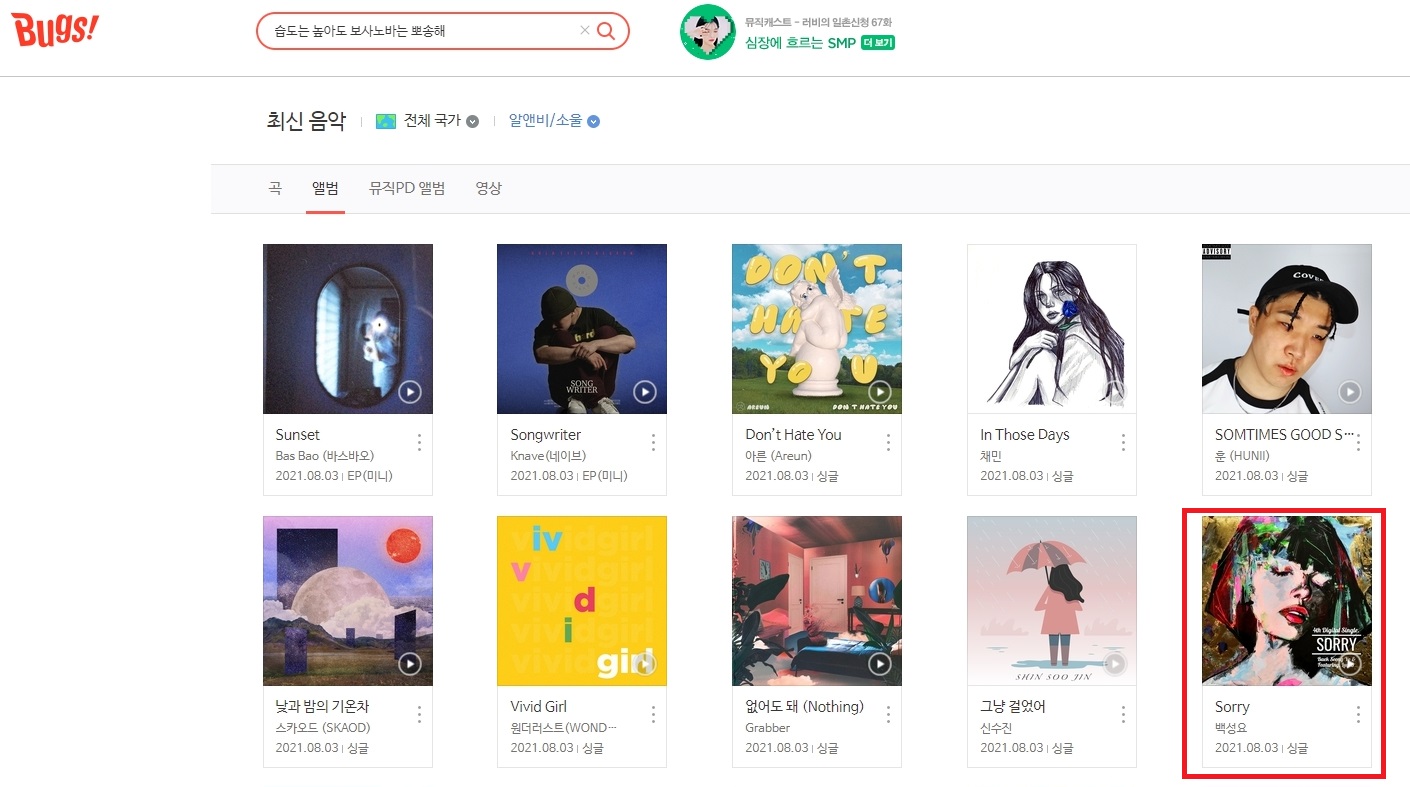1410x787 pixels.
Task: Open more options for Sorry album
Action: [x=1358, y=714]
